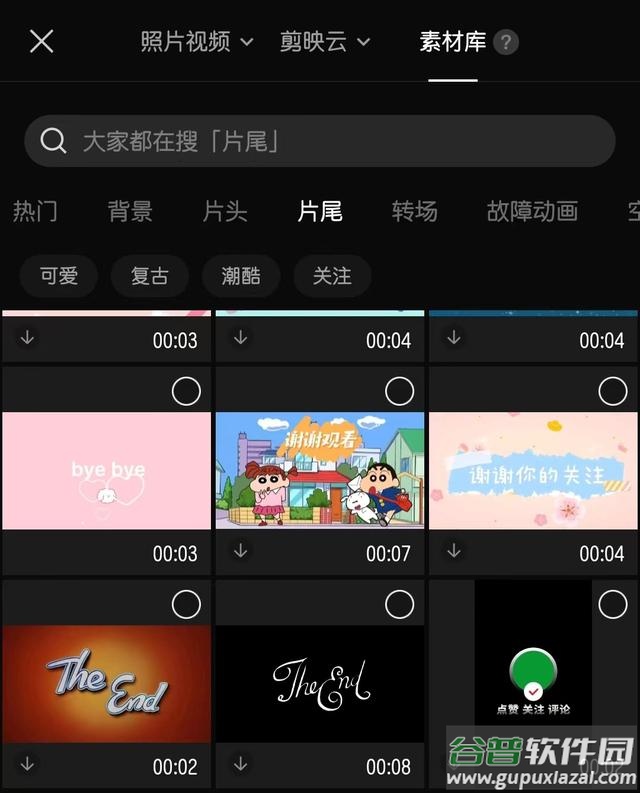
Task: Switch to the 故障动画 category tab
Action: click(532, 211)
